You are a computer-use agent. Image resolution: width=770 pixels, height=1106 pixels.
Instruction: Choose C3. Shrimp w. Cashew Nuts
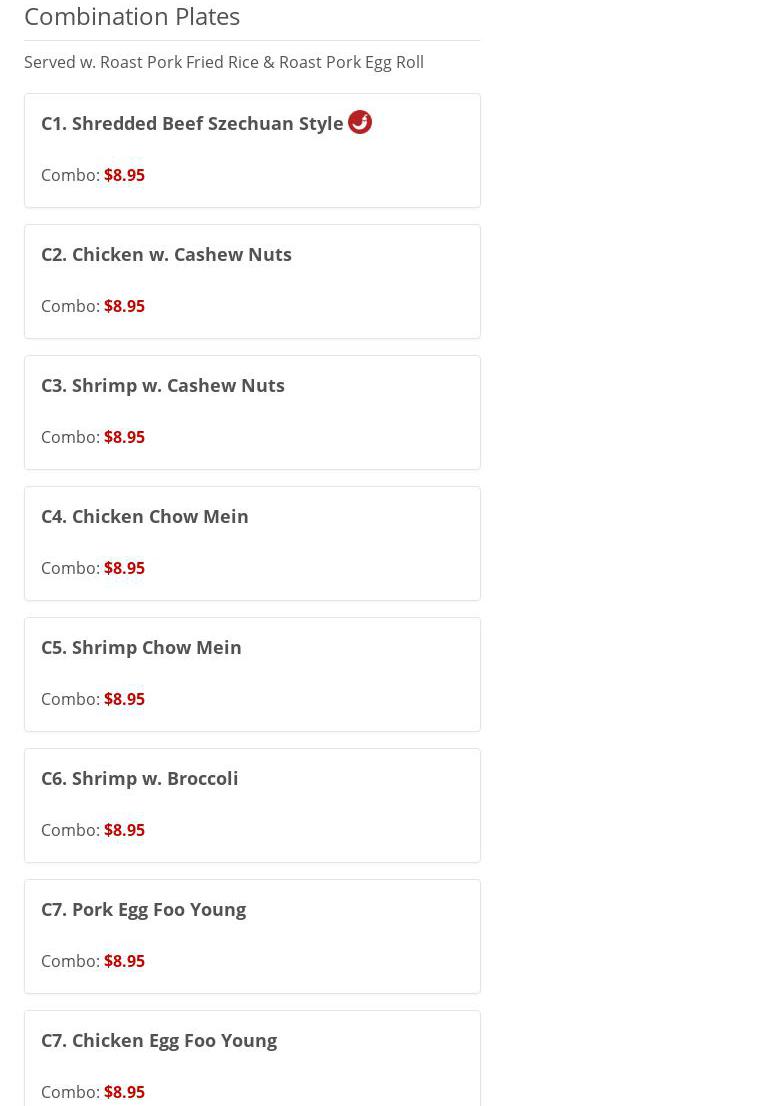click(162, 386)
